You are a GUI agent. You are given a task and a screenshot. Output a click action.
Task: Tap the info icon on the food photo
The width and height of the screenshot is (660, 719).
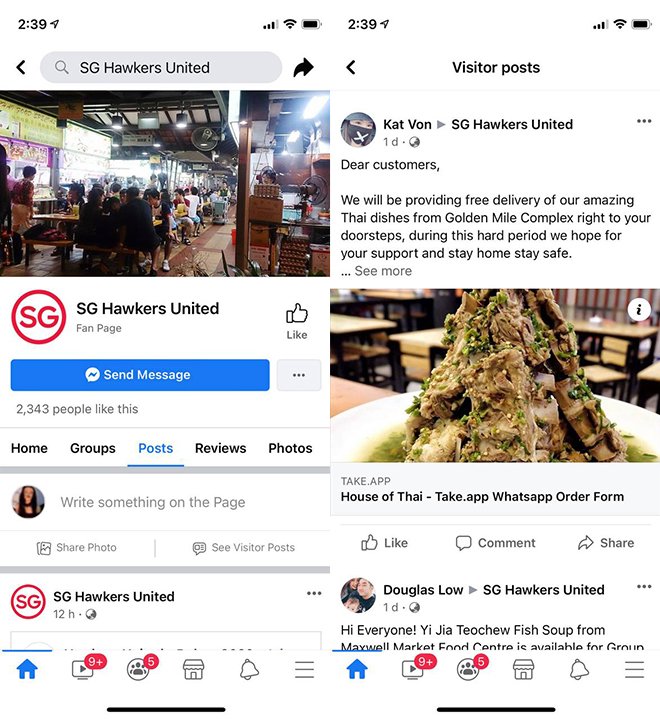click(x=640, y=310)
